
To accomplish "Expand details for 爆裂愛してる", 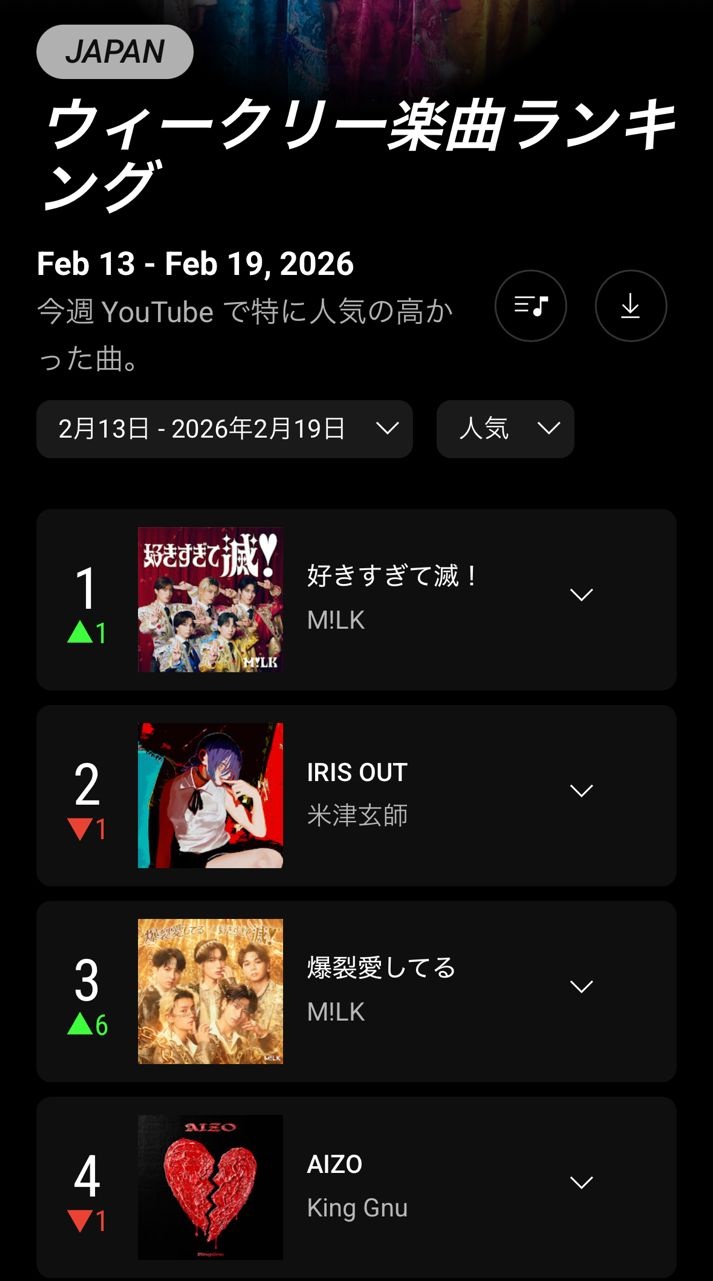I will coord(581,987).
